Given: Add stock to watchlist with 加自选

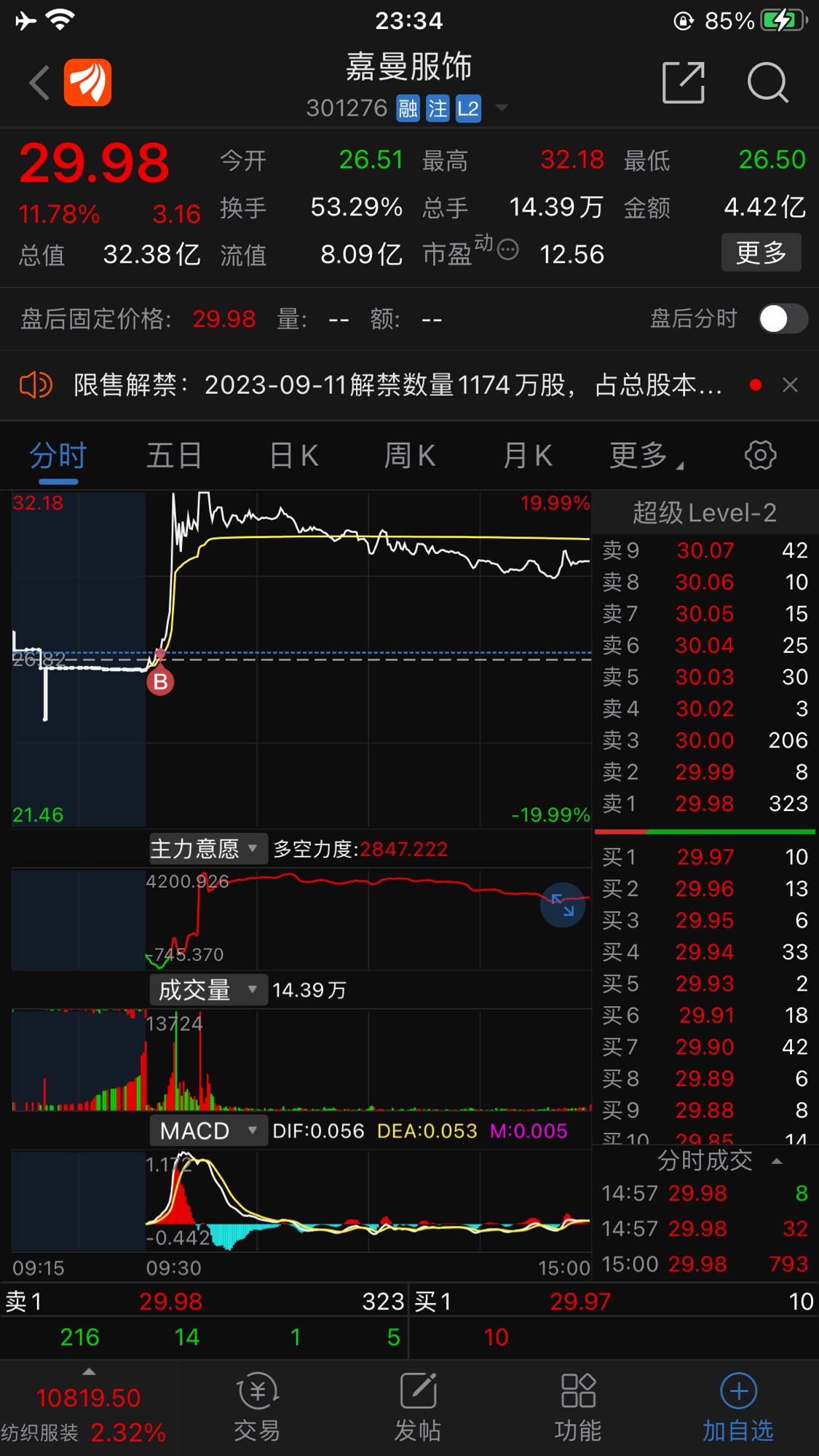Looking at the screenshot, I should 738,1407.
